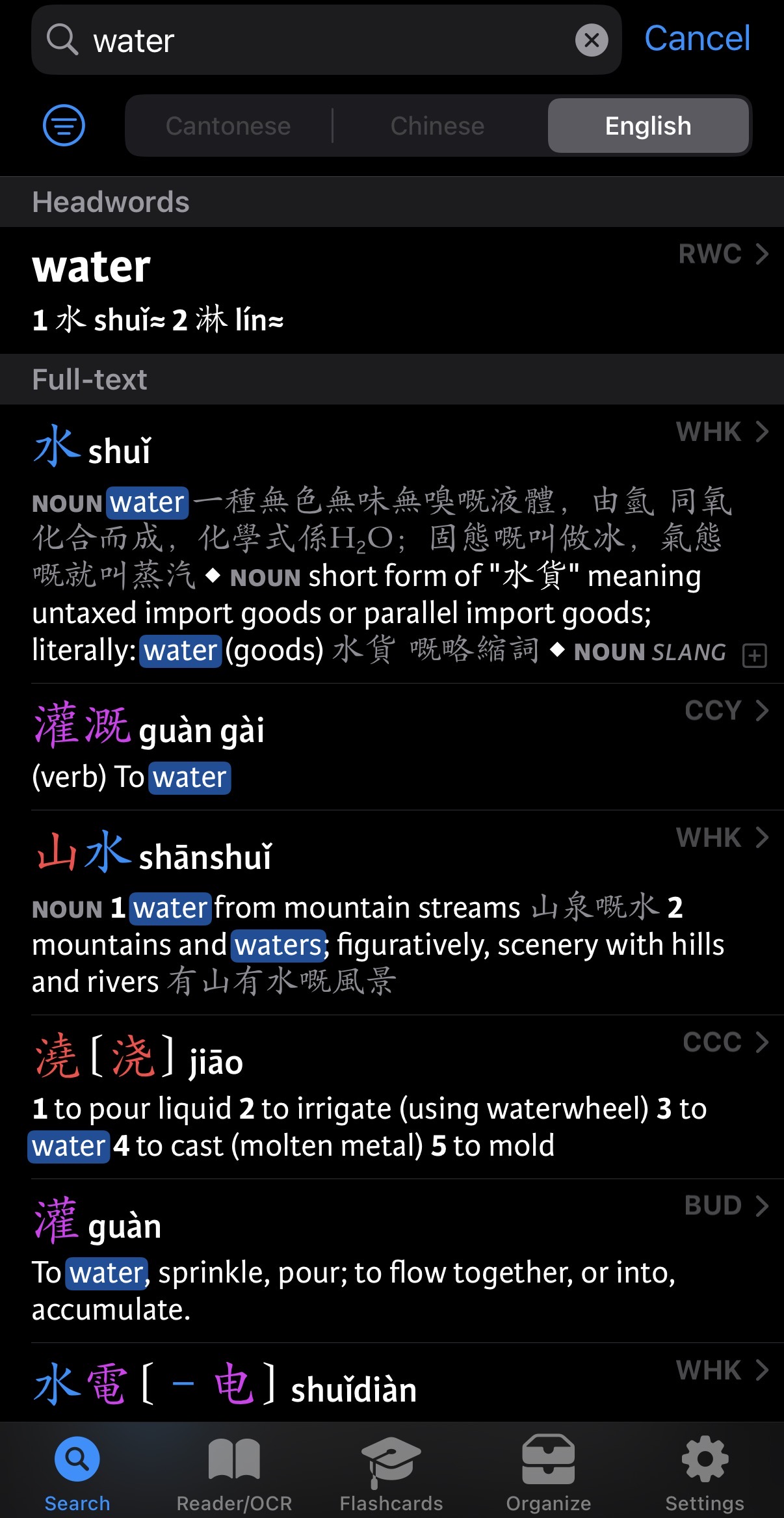This screenshot has width=784, height=1518.
Task: Open the 山水 shānshuǐ entry
Action: point(390,911)
